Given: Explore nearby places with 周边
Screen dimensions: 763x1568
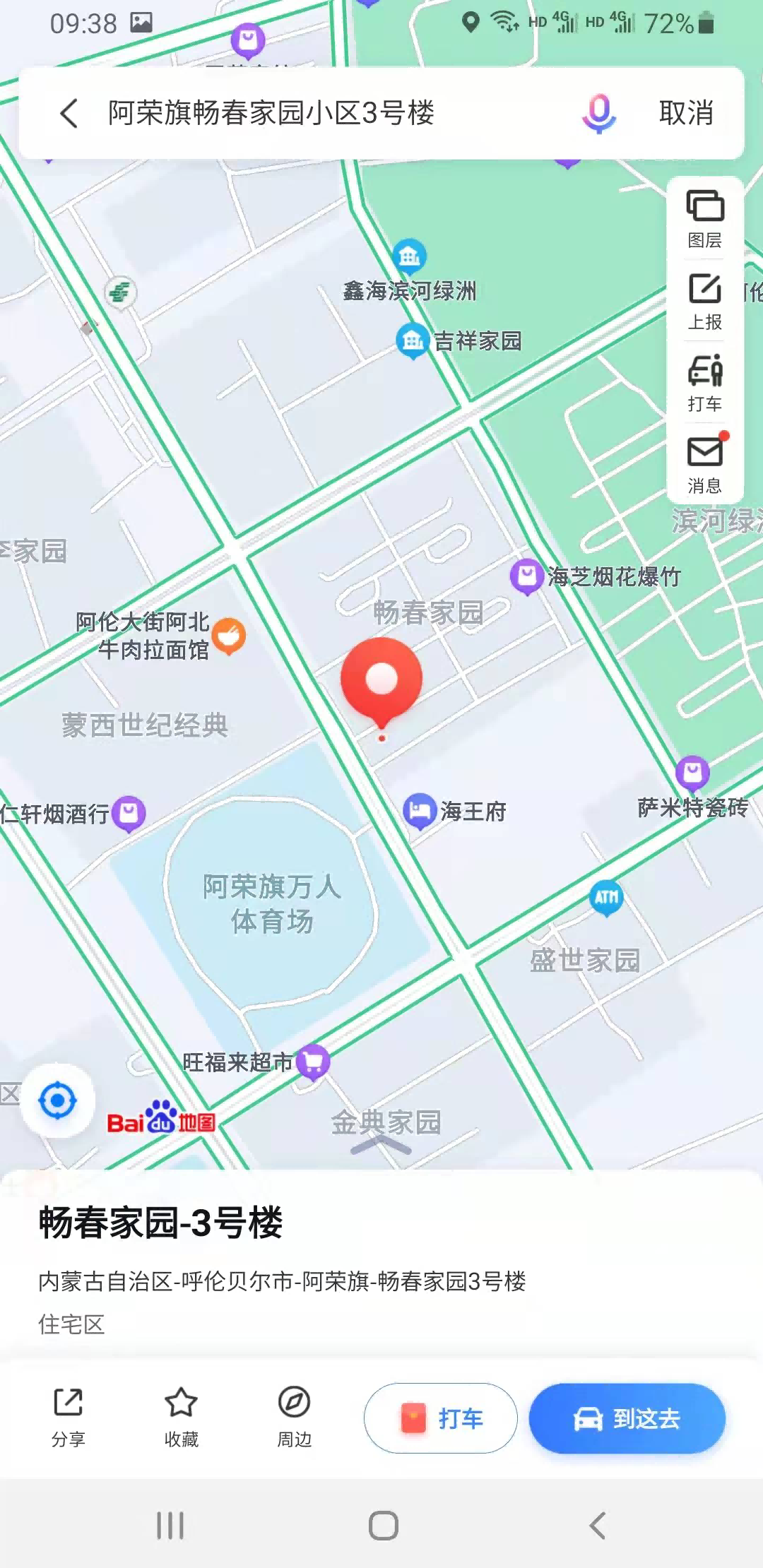Looking at the screenshot, I should 295,1418.
